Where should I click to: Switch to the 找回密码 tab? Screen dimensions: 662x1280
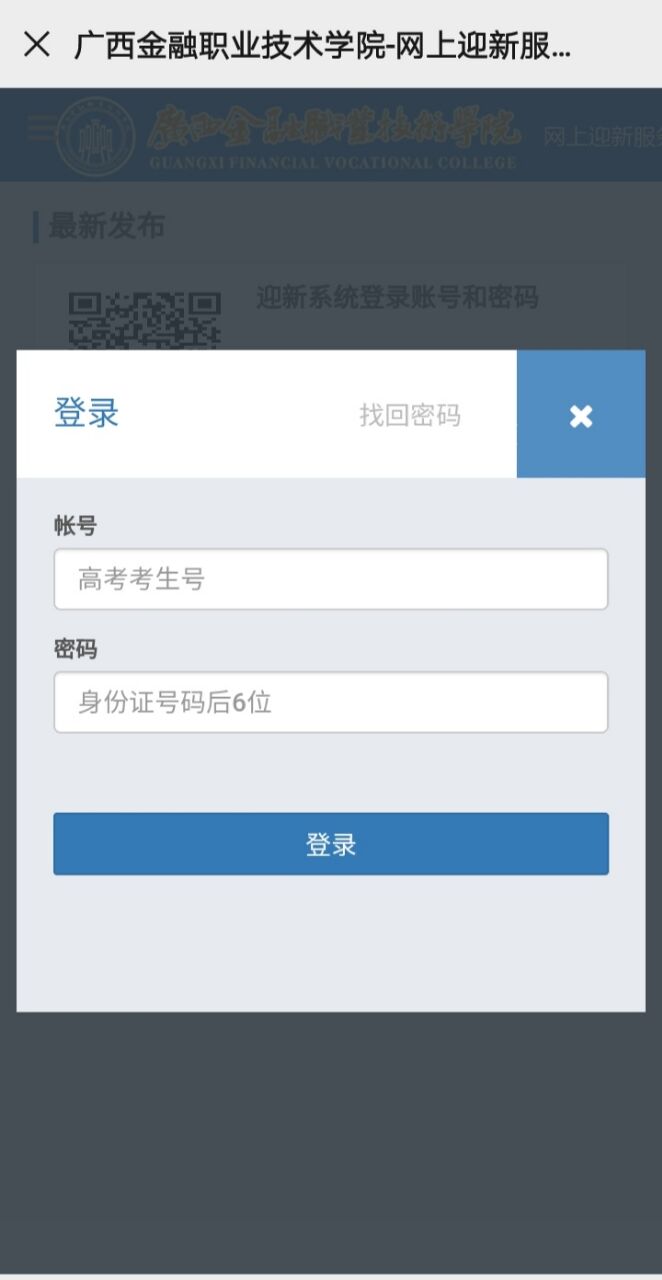click(410, 415)
